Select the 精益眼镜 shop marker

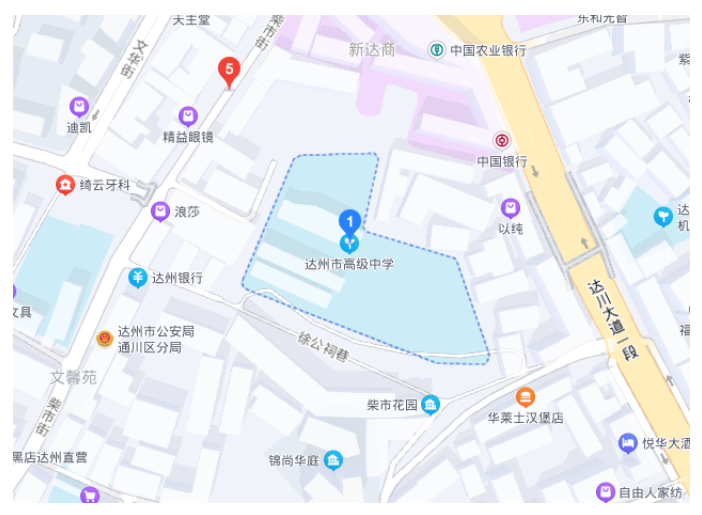tap(188, 116)
